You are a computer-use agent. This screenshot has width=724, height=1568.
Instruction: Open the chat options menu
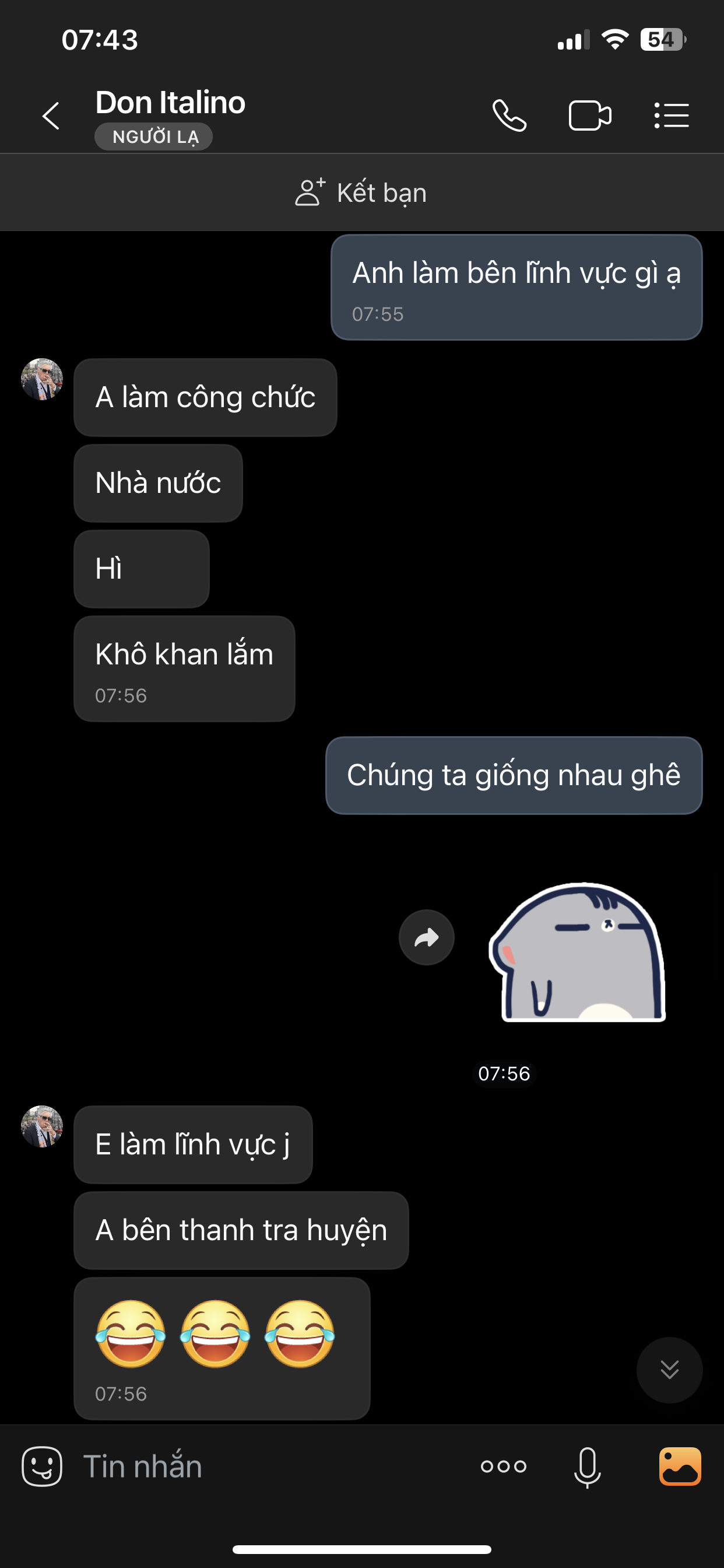[x=671, y=116]
